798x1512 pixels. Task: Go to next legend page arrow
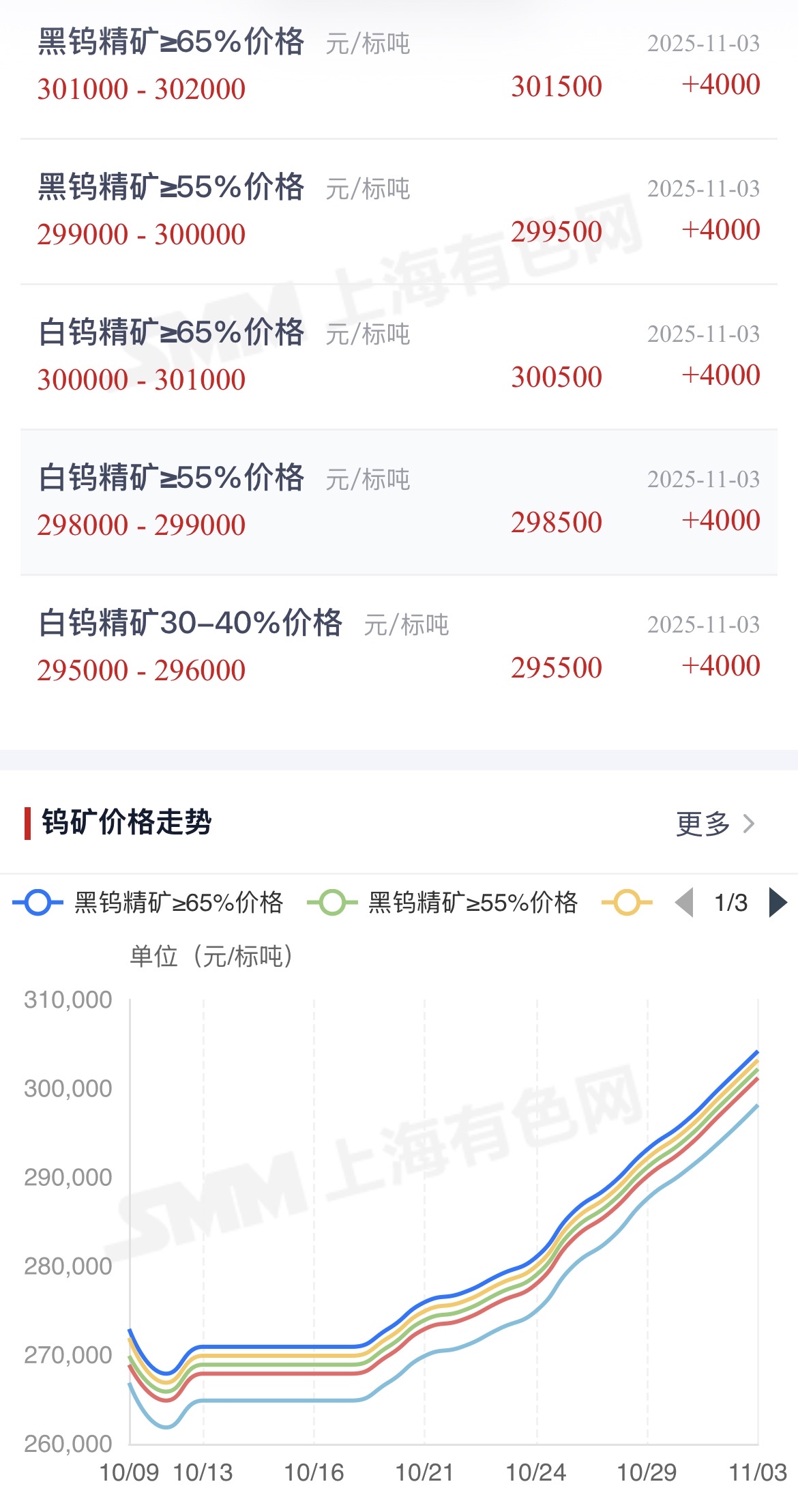(778, 903)
